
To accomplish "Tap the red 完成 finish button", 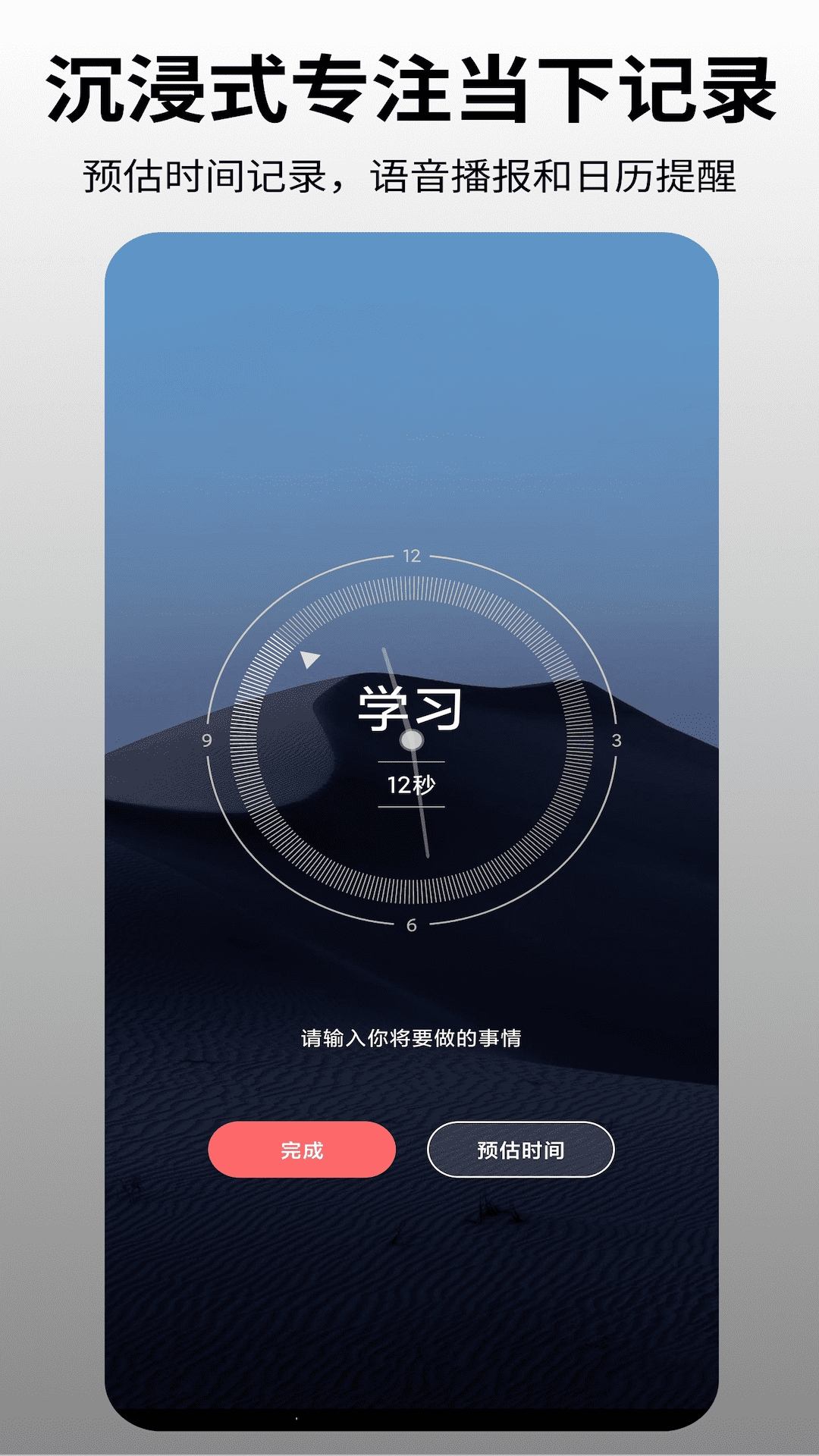I will point(303,1150).
